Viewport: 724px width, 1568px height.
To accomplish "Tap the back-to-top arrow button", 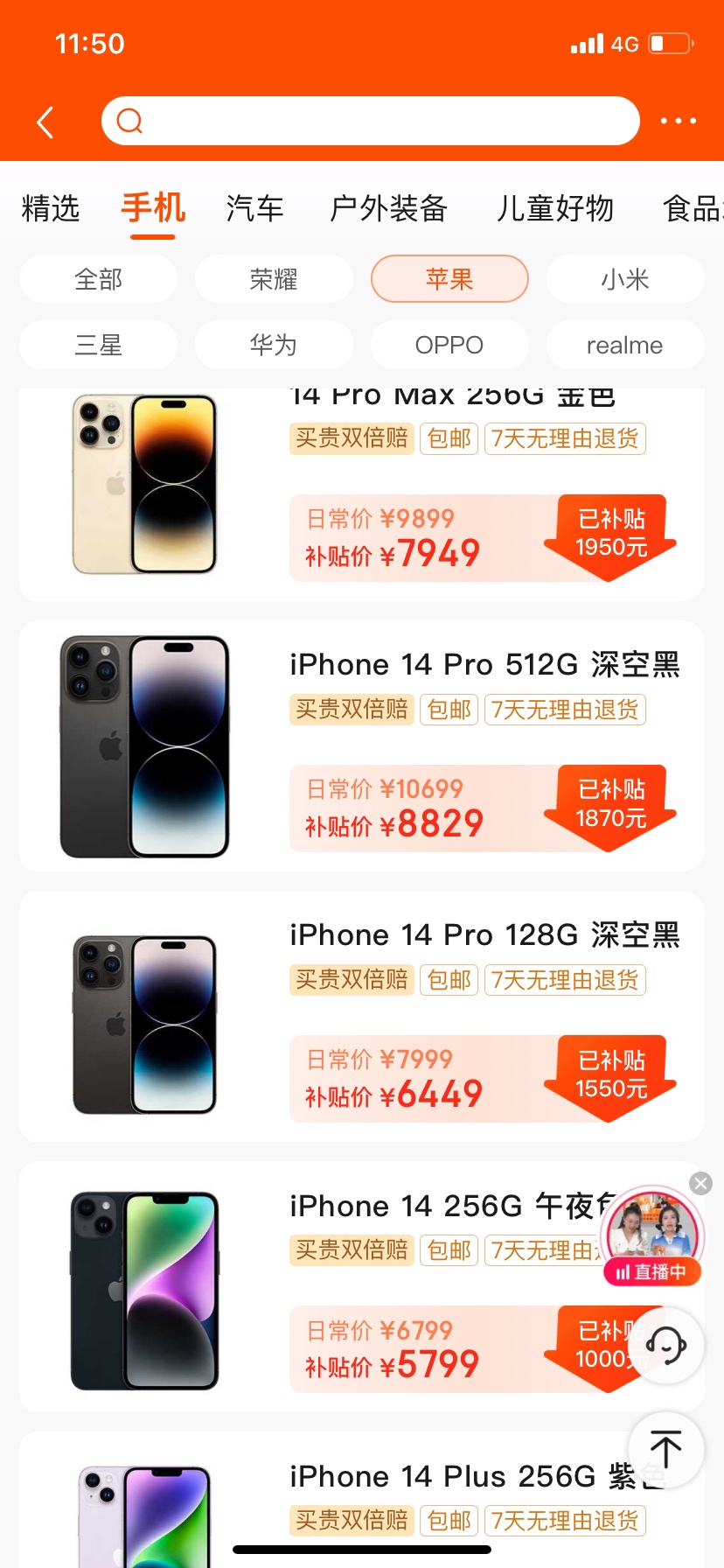I will [x=665, y=1449].
